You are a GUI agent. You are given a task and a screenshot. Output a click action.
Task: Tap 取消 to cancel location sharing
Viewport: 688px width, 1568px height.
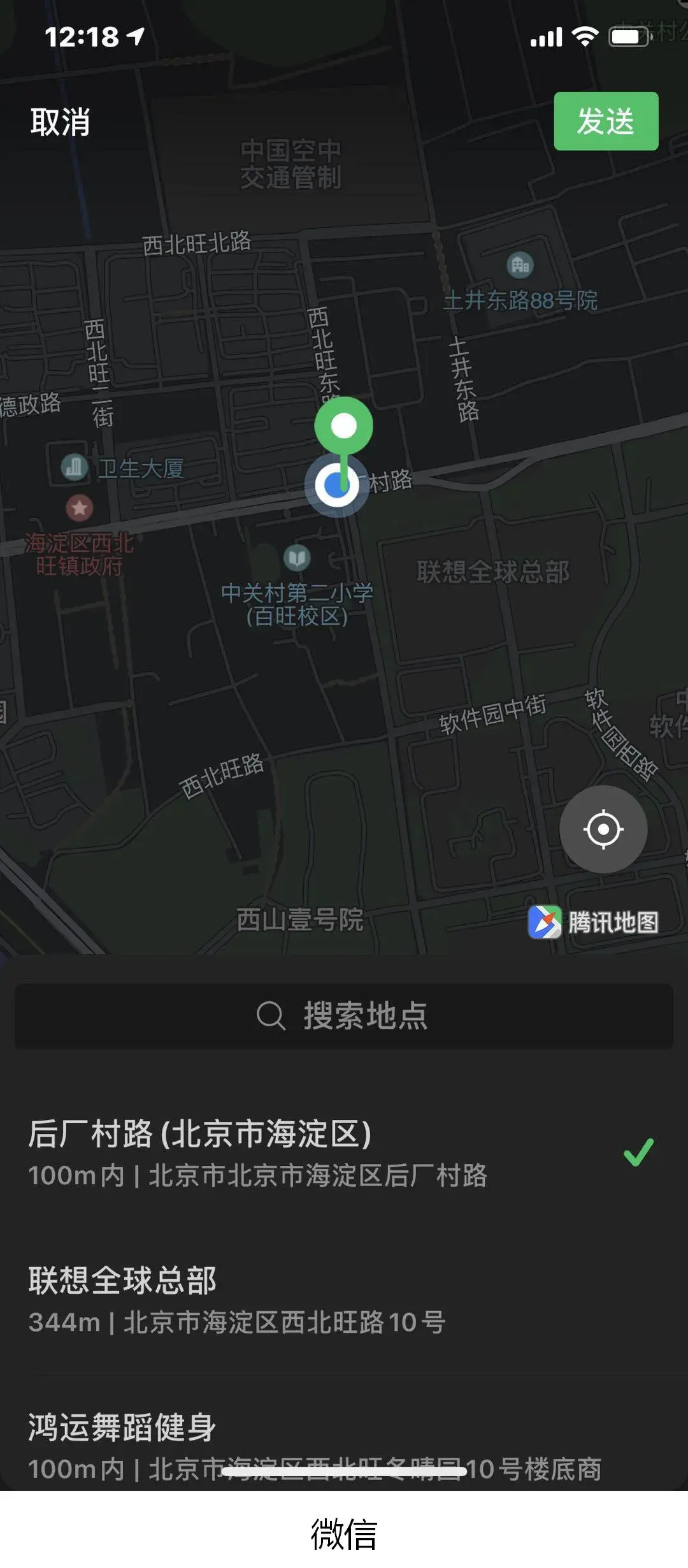[60, 122]
